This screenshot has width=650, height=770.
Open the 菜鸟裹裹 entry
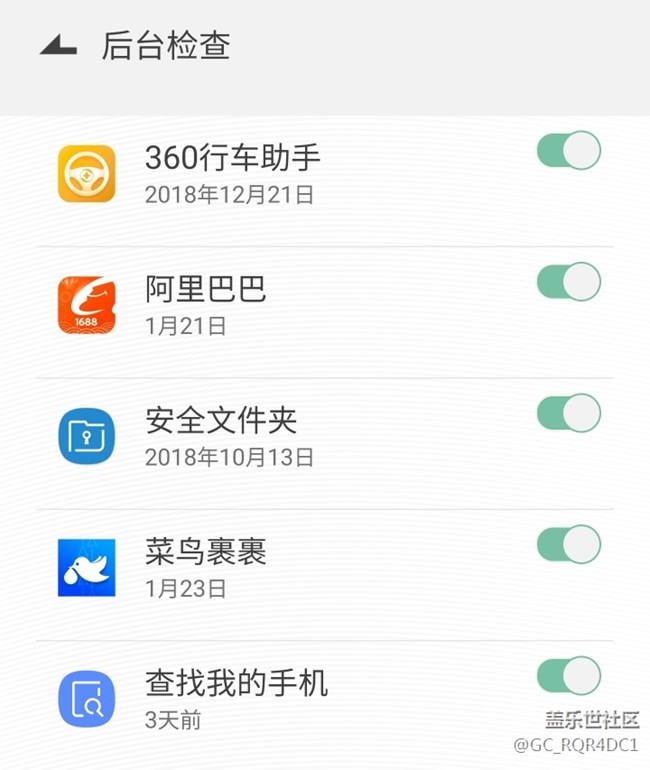coord(325,575)
